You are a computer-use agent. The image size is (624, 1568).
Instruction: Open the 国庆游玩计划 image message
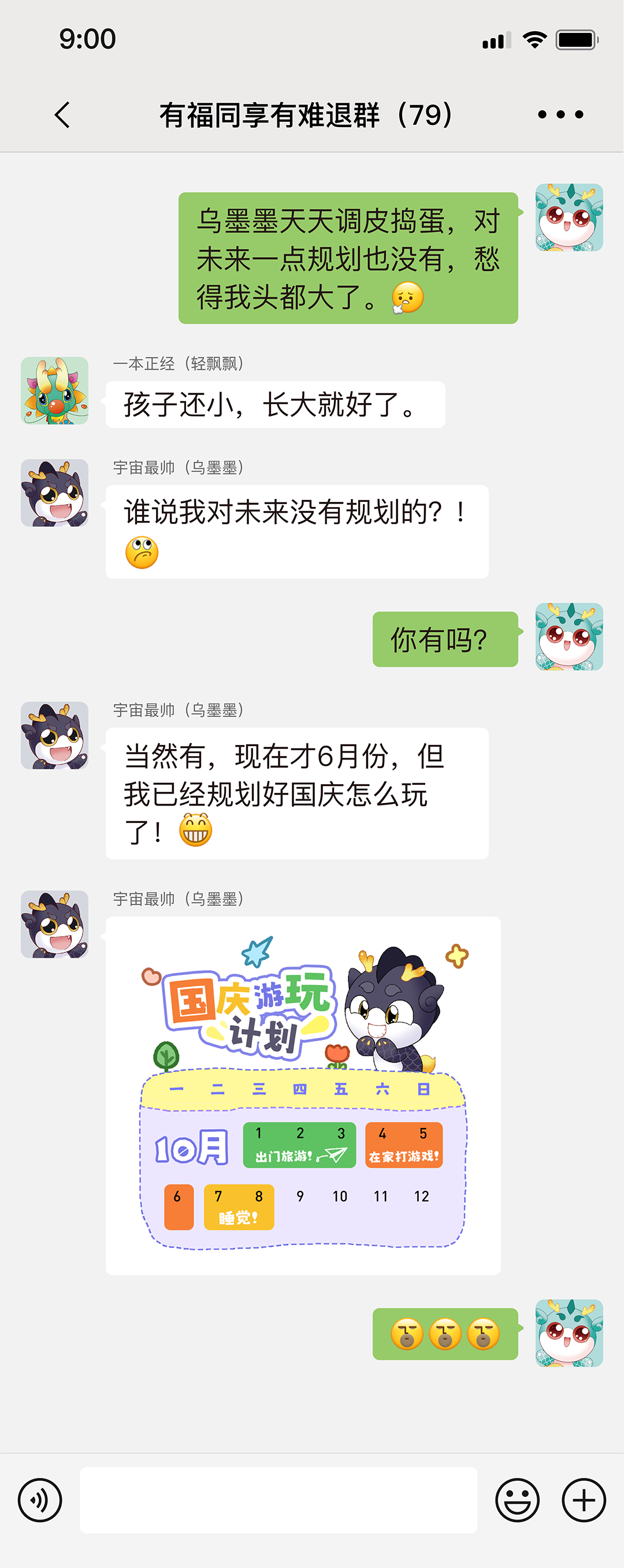303,1094
